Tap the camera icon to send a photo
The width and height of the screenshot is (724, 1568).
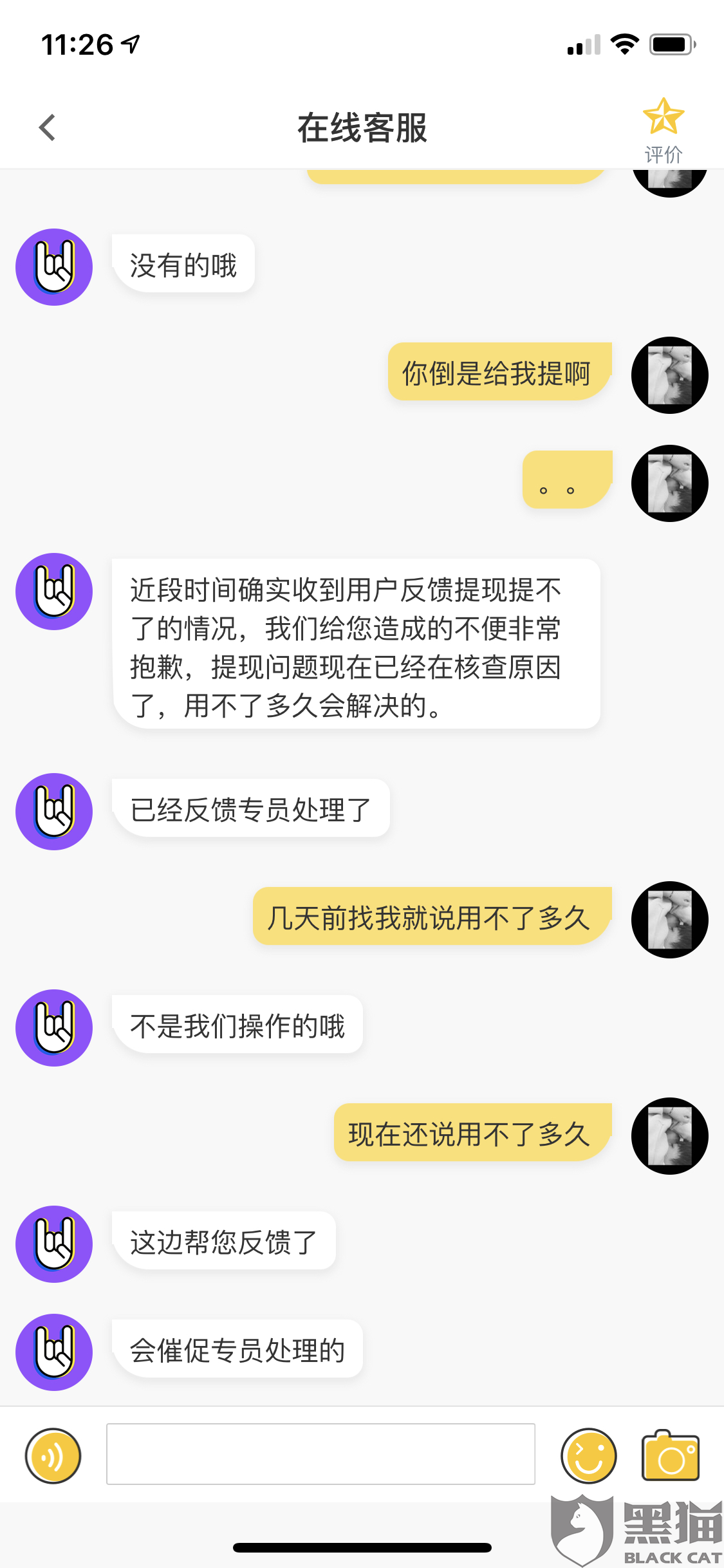671,1455
